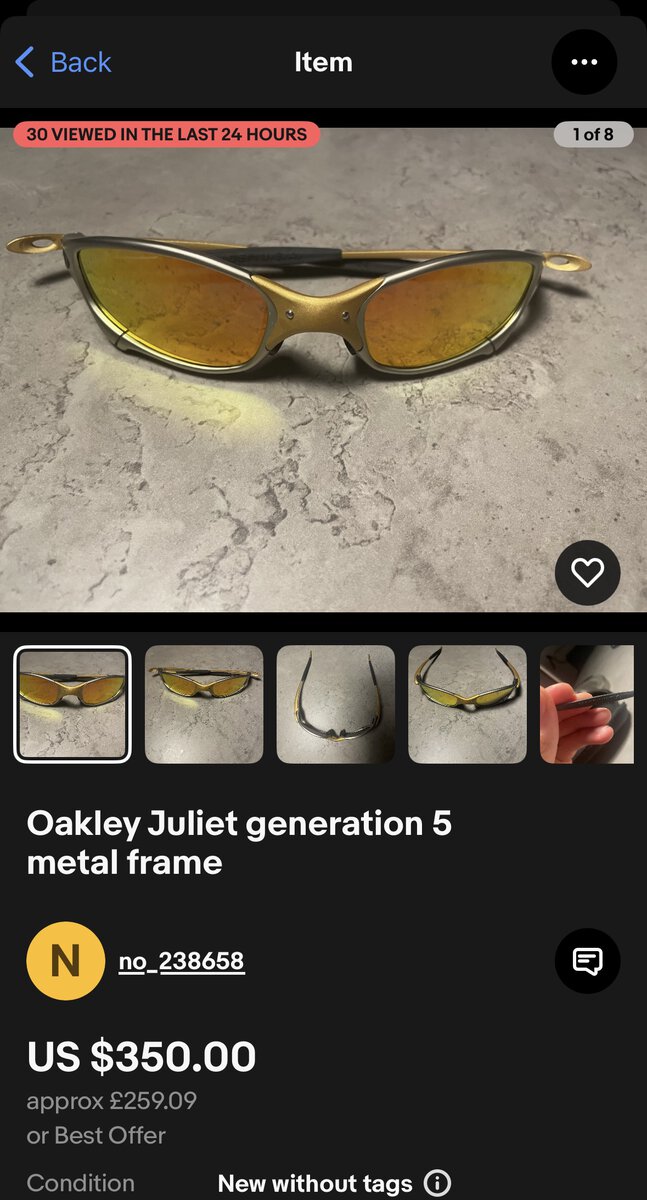Add this item to your watchlist with the heart
Screen dimensions: 647x1200
(x=587, y=572)
